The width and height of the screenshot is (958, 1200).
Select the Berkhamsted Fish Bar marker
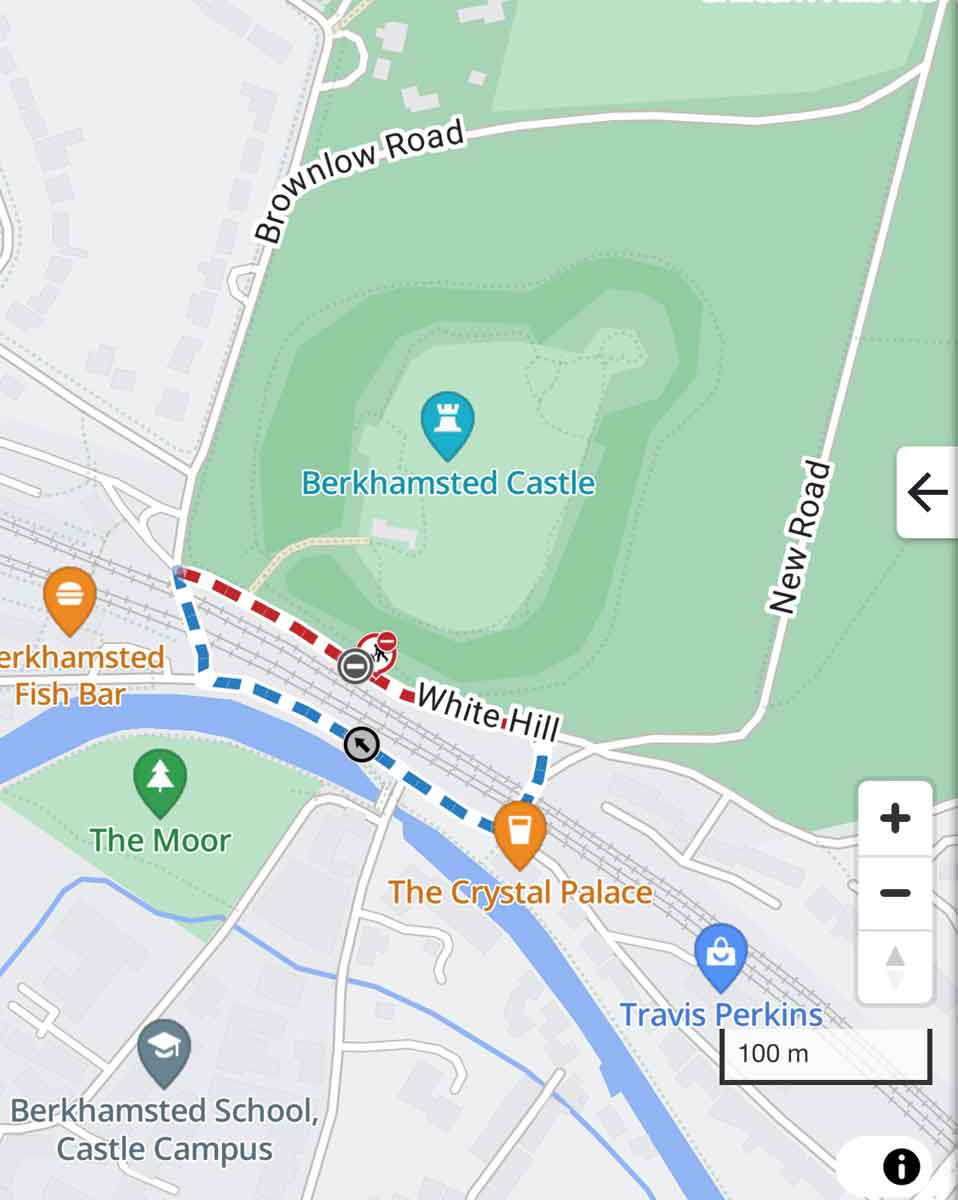point(69,599)
